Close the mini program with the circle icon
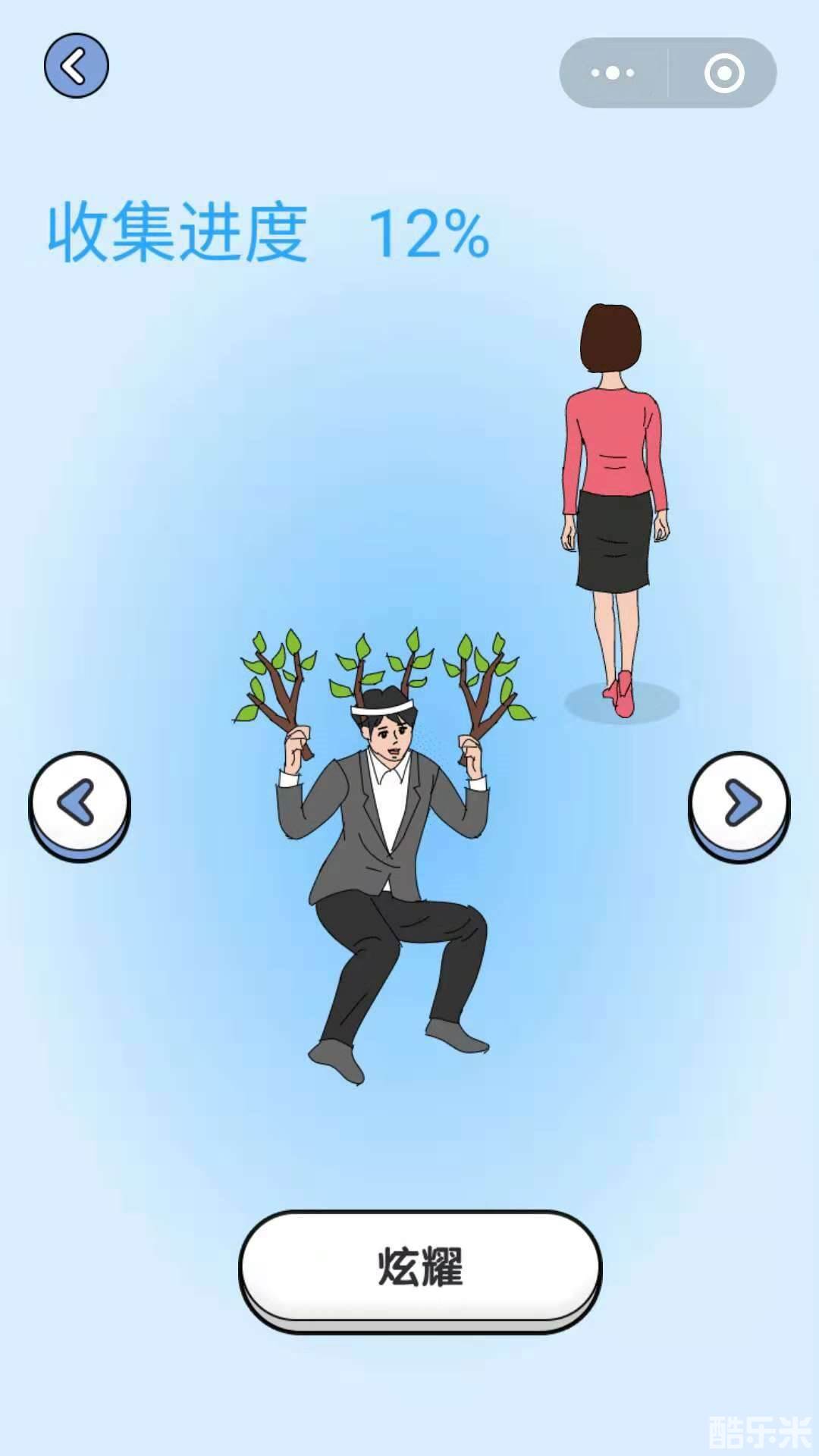 click(723, 73)
